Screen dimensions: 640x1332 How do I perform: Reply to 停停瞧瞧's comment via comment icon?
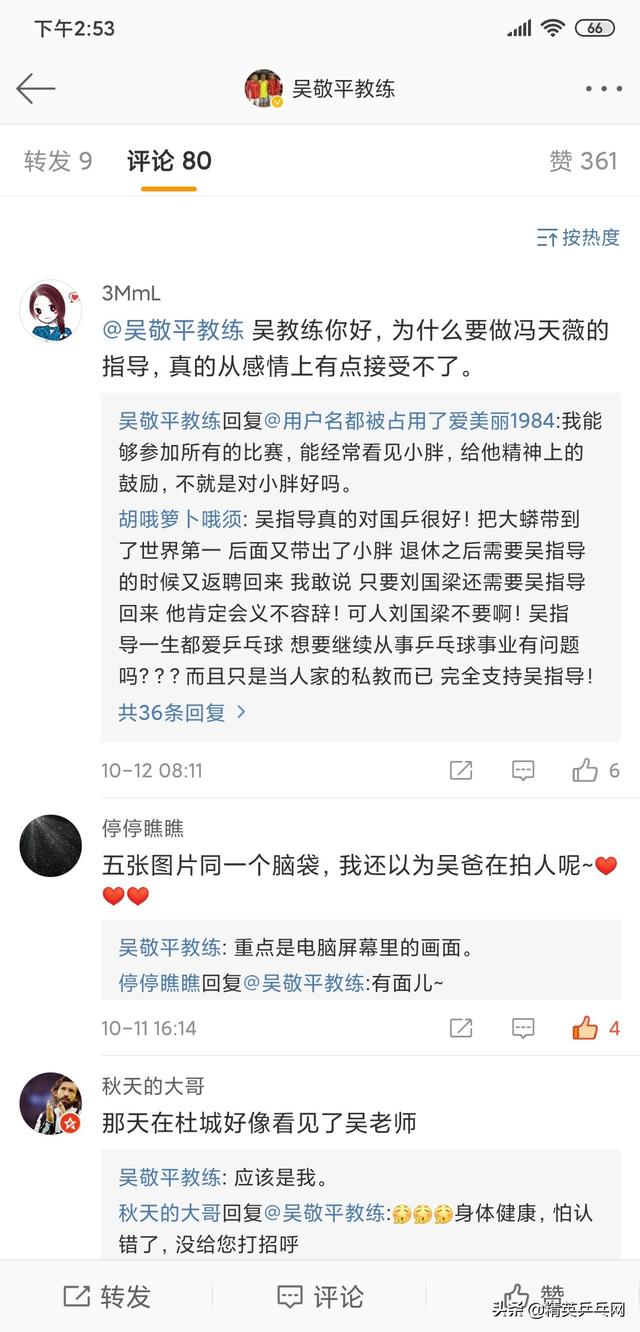tap(523, 1028)
